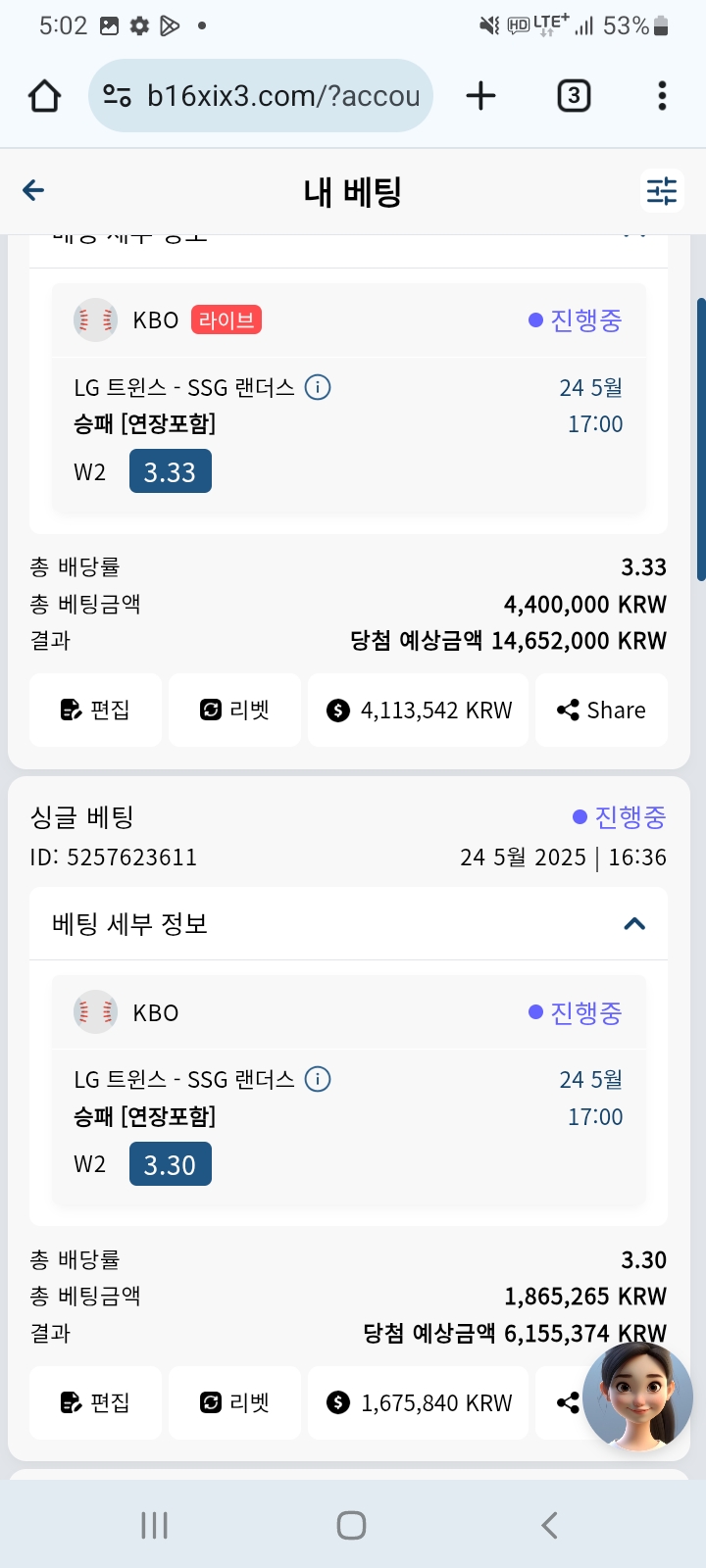706x1568 pixels.
Task: Open the assistant avatar chat
Action: point(638,1397)
